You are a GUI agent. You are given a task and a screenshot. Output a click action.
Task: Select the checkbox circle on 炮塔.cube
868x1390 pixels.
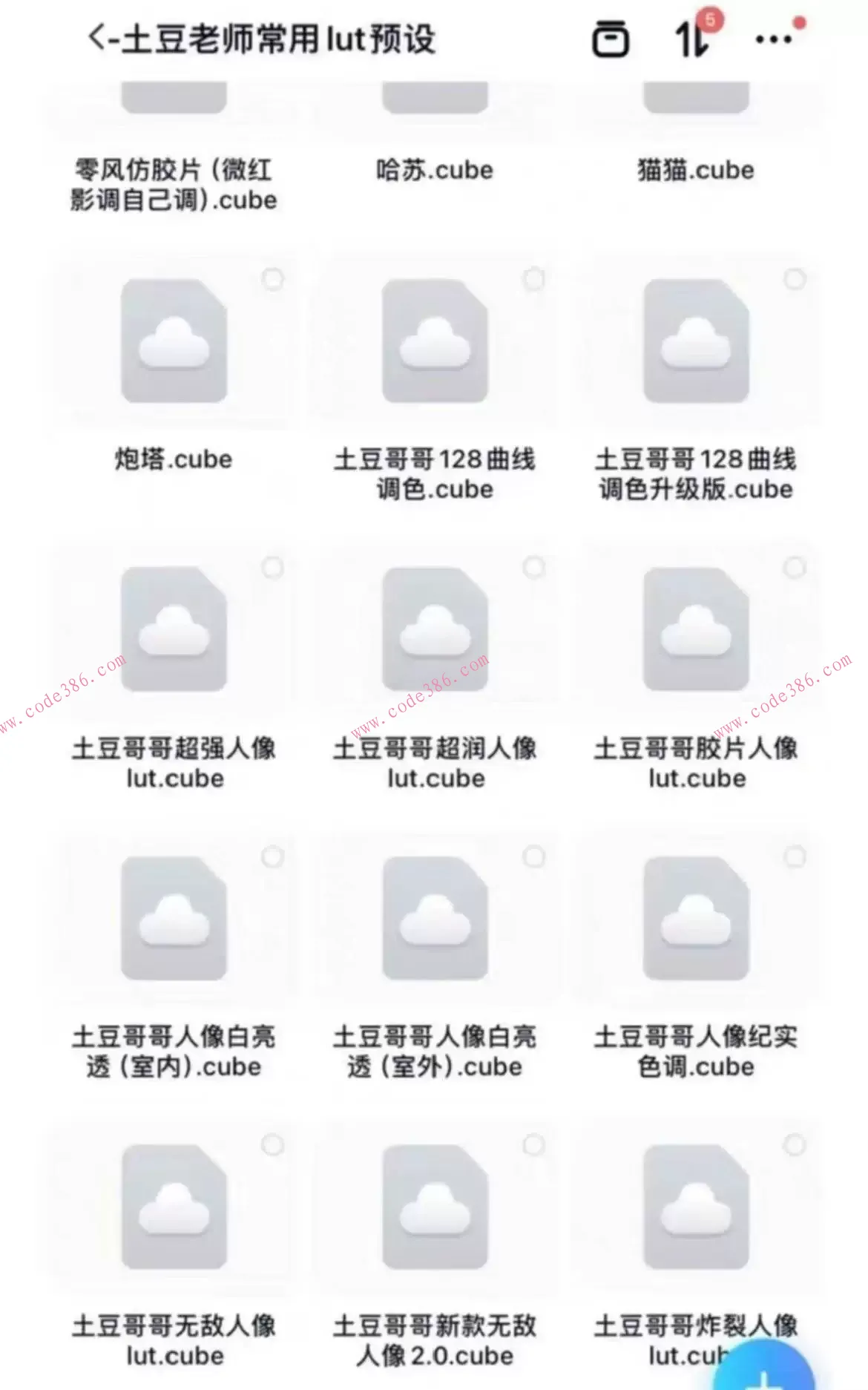272,278
